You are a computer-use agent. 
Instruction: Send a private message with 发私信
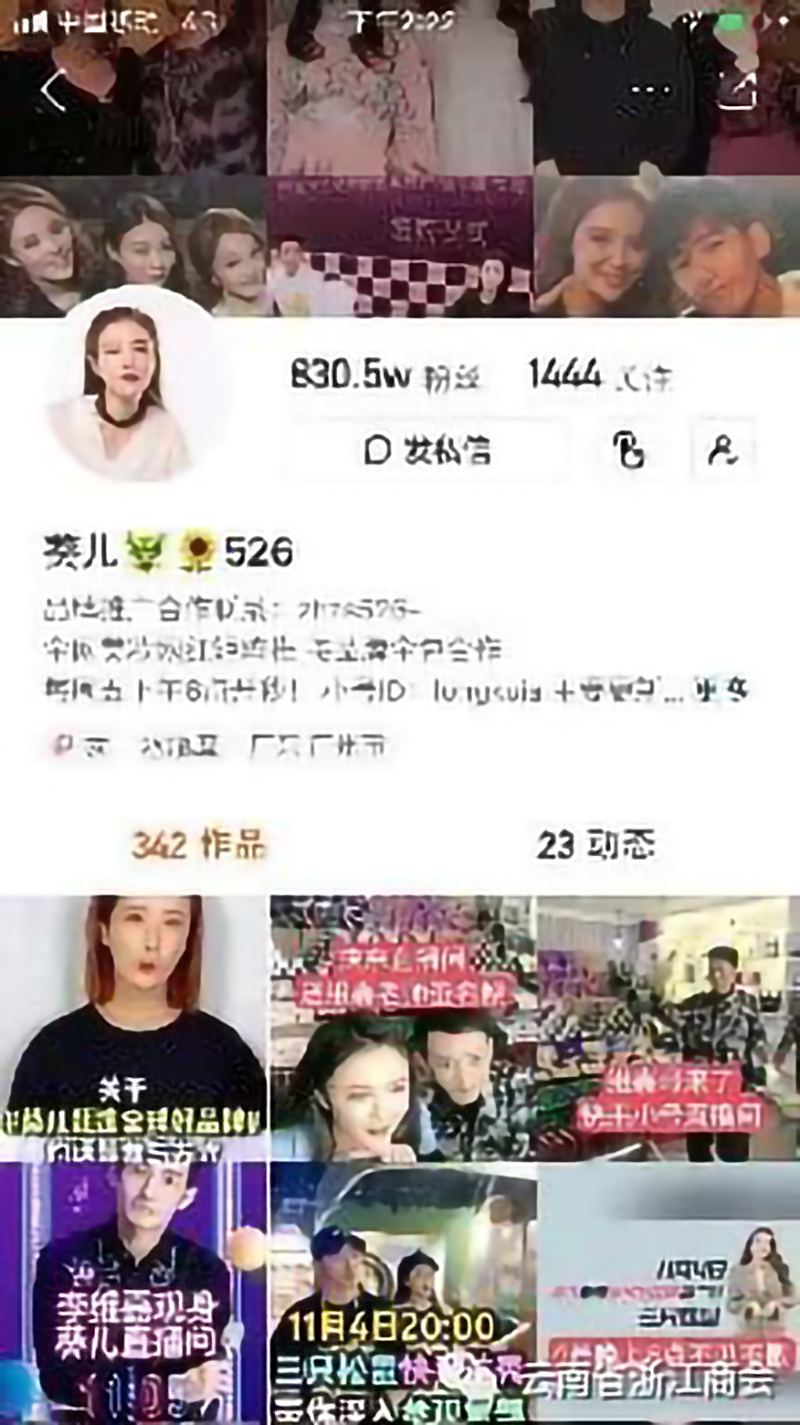(x=429, y=451)
